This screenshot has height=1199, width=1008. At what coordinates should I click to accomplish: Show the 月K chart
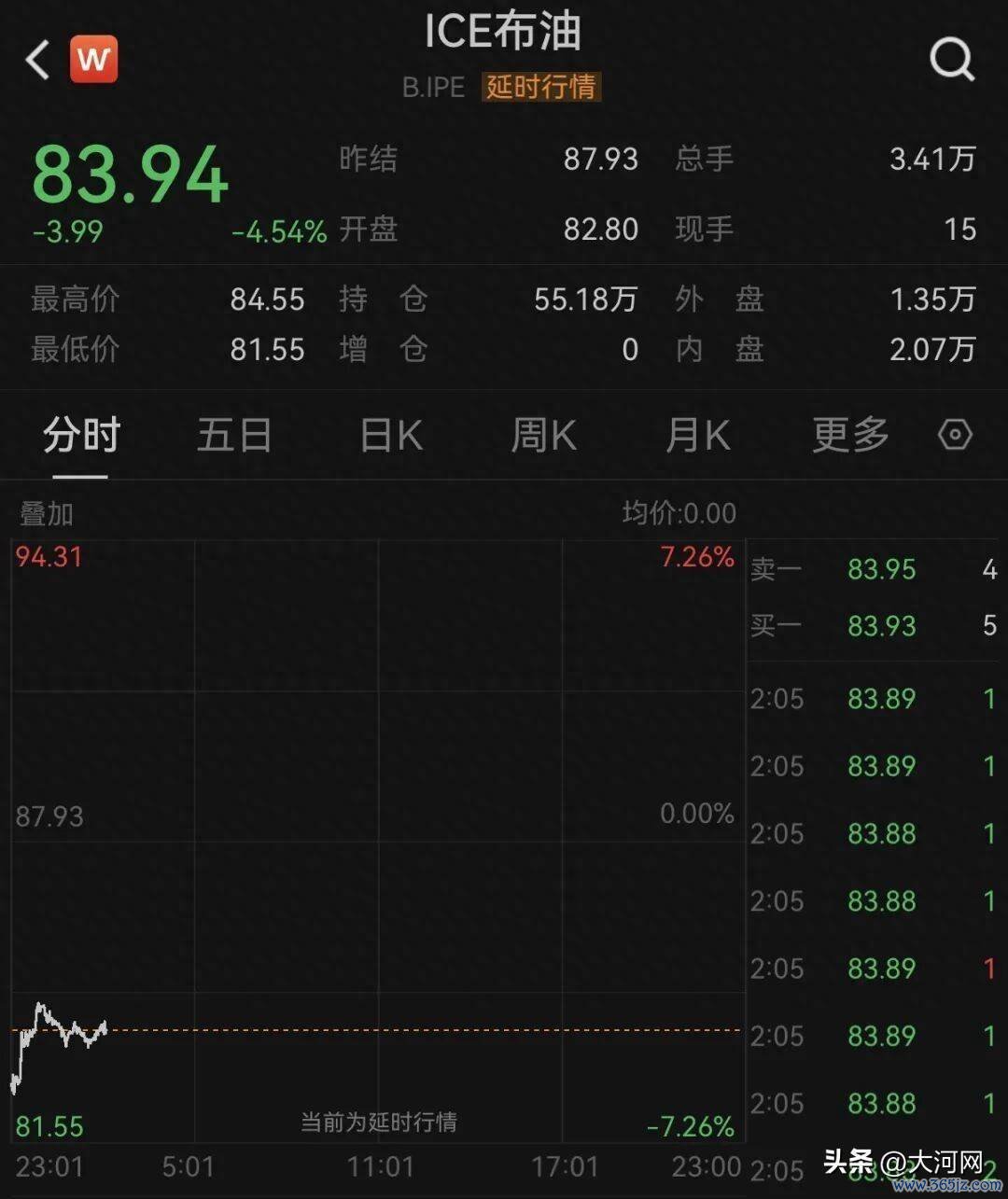[697, 435]
